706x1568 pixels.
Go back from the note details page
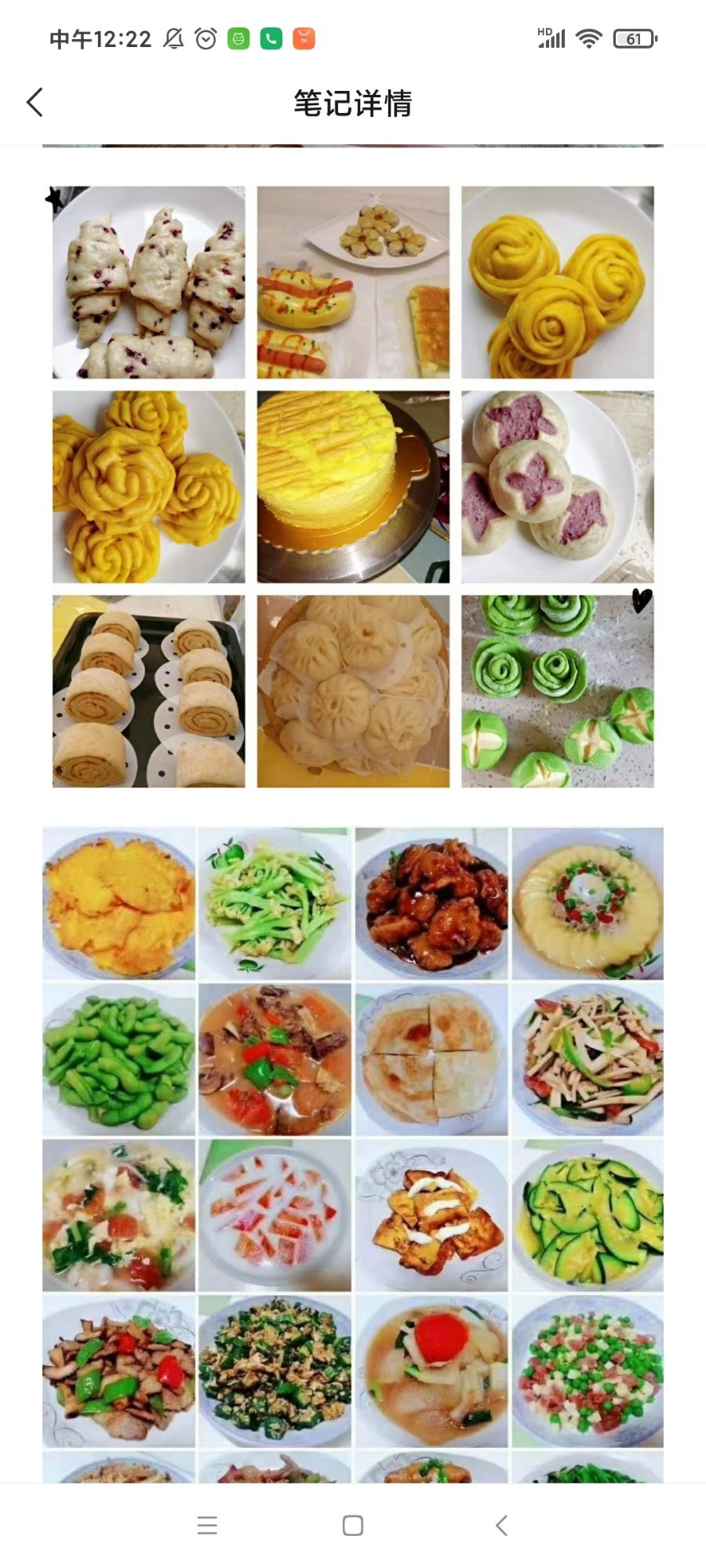(x=35, y=103)
